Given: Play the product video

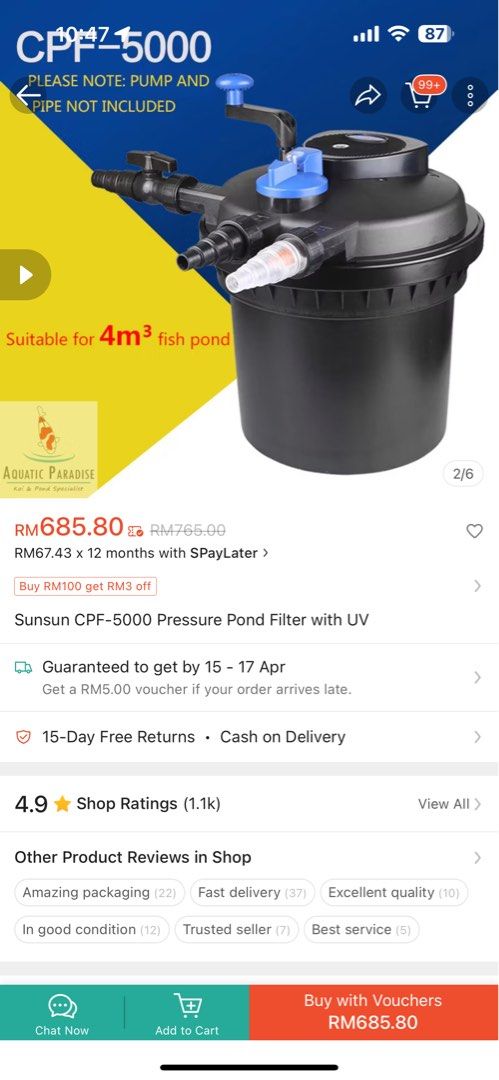Looking at the screenshot, I should click(x=26, y=275).
